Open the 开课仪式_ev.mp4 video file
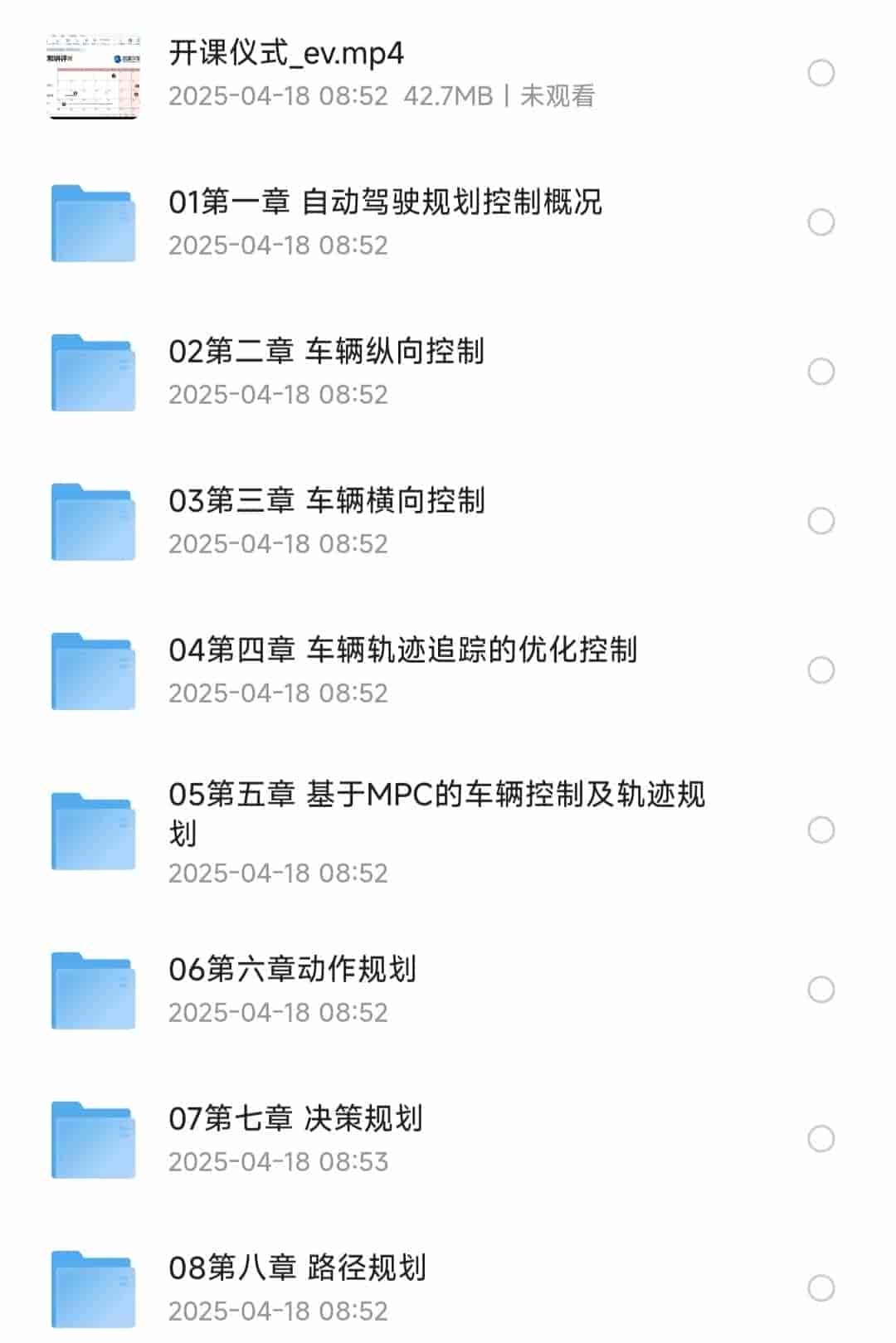896x1343 pixels. point(286,54)
